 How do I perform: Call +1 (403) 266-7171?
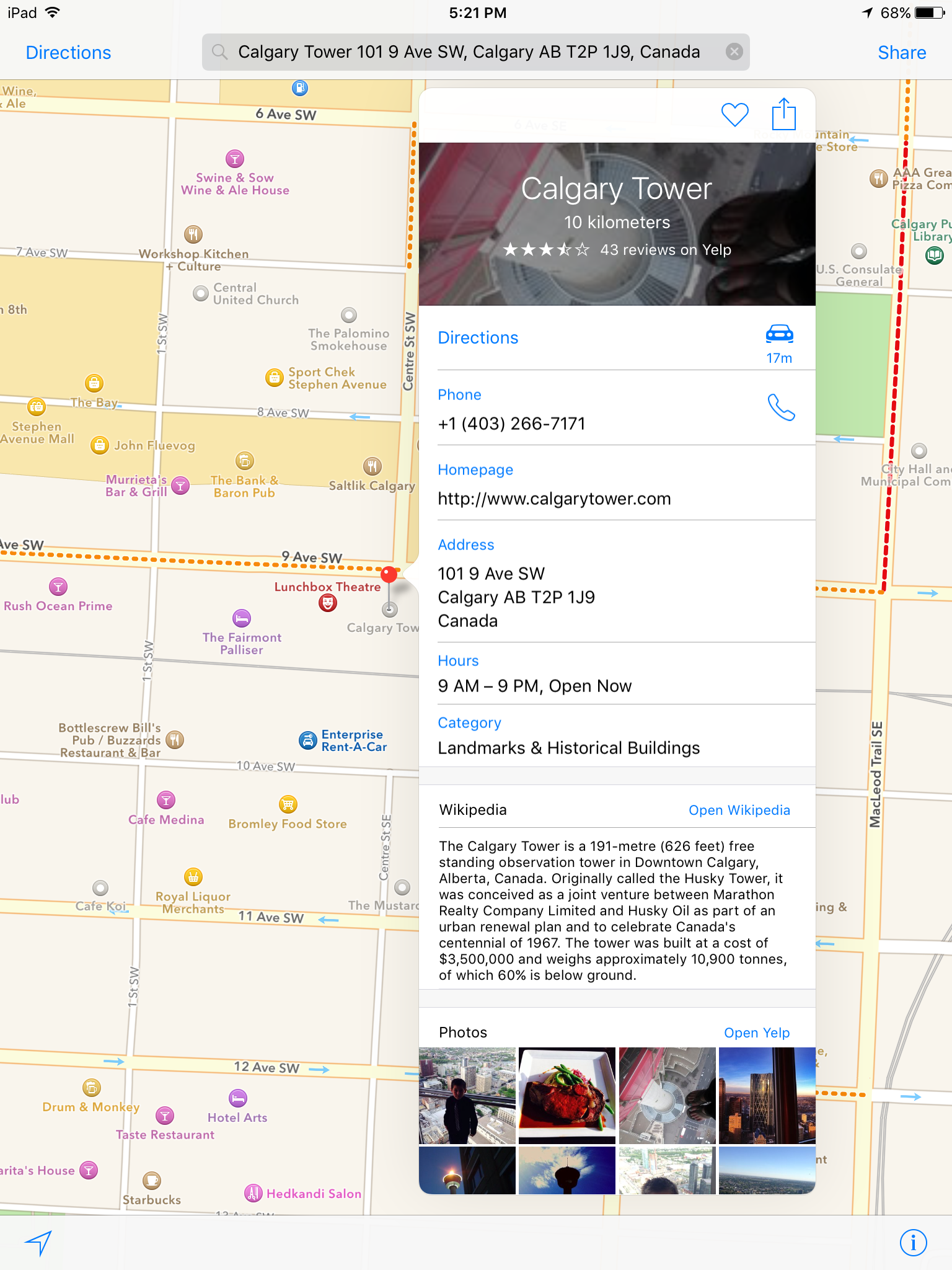tap(781, 407)
